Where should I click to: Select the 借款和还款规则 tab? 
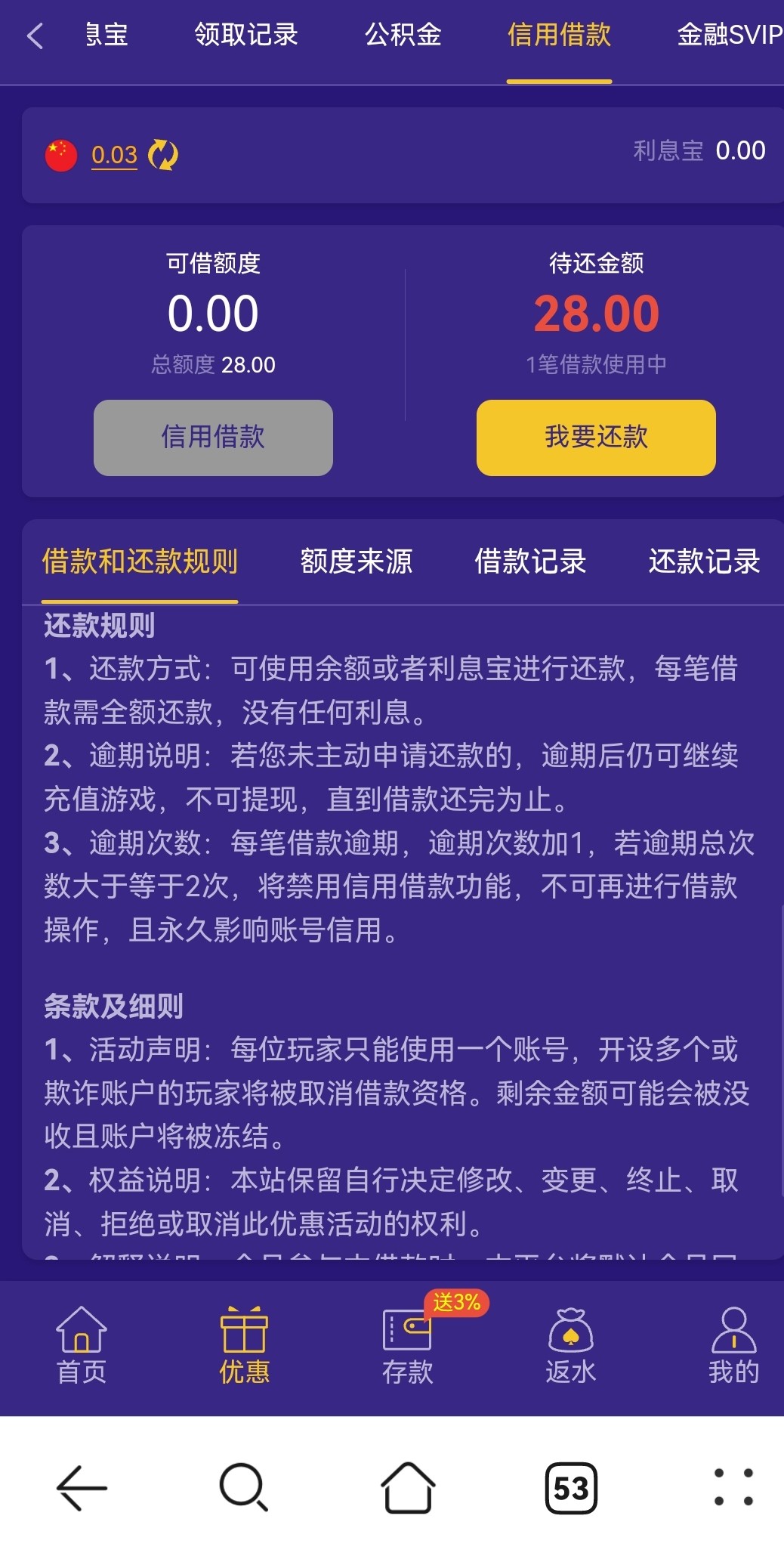(x=140, y=561)
